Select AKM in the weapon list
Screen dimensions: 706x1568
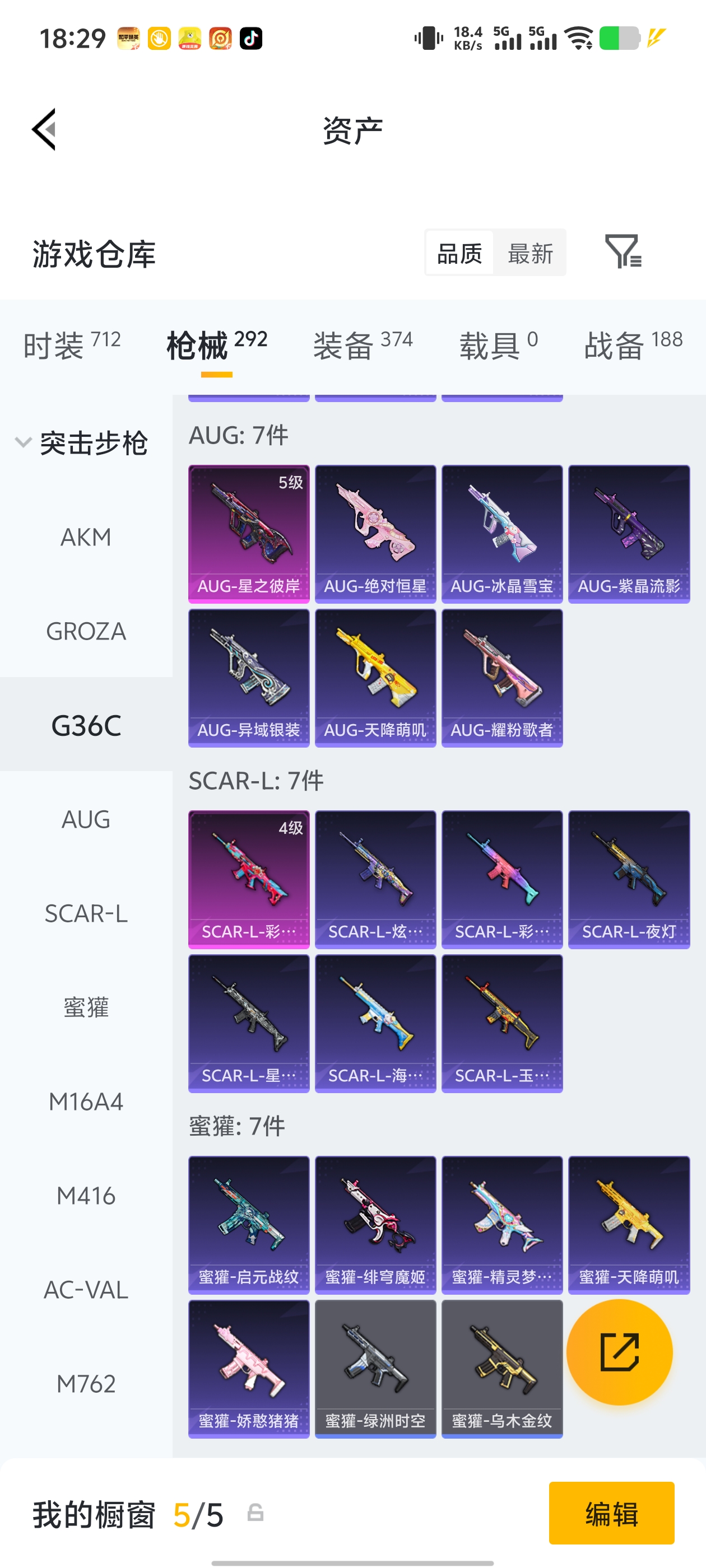pyautogui.click(x=86, y=537)
